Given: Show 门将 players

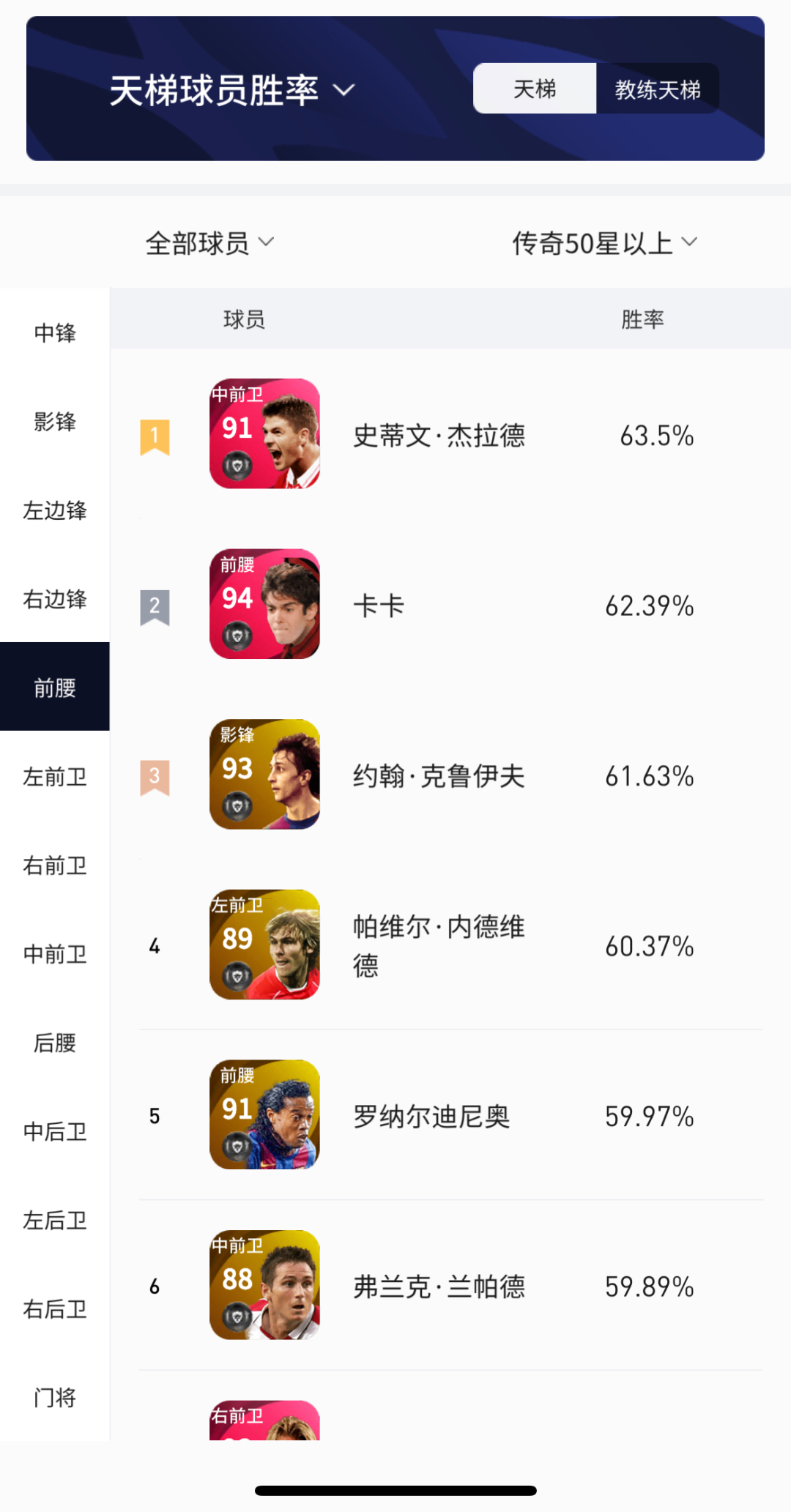Looking at the screenshot, I should coord(55,1397).
